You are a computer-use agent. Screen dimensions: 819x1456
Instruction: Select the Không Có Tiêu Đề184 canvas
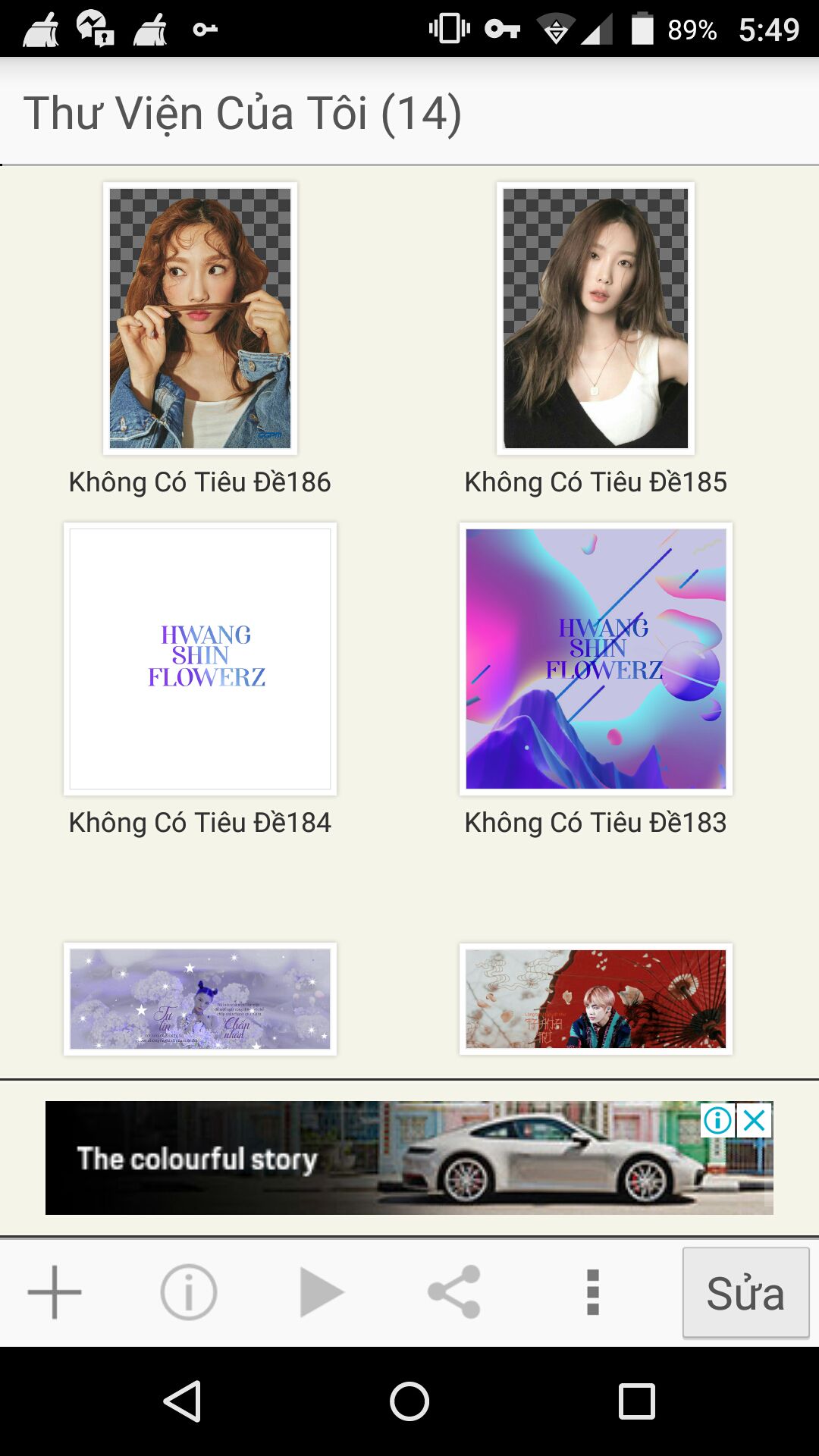click(x=200, y=658)
